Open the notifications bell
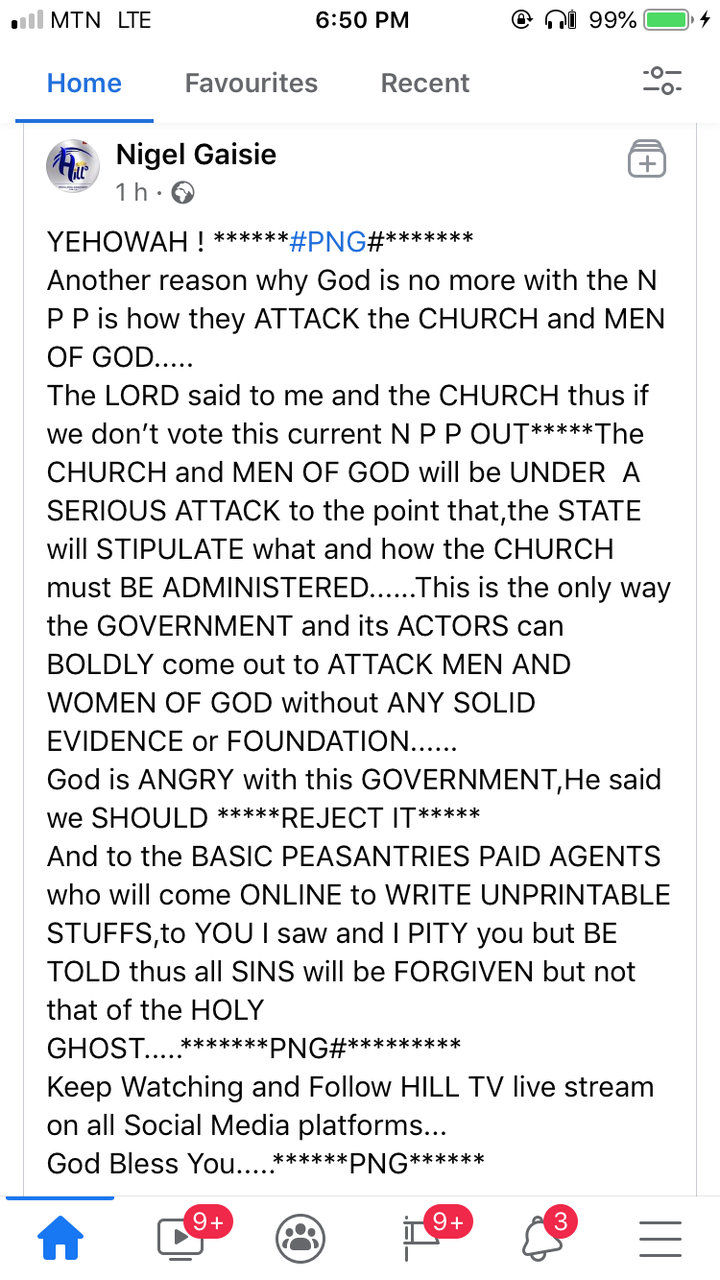This screenshot has width=720, height=1280. click(545, 1236)
